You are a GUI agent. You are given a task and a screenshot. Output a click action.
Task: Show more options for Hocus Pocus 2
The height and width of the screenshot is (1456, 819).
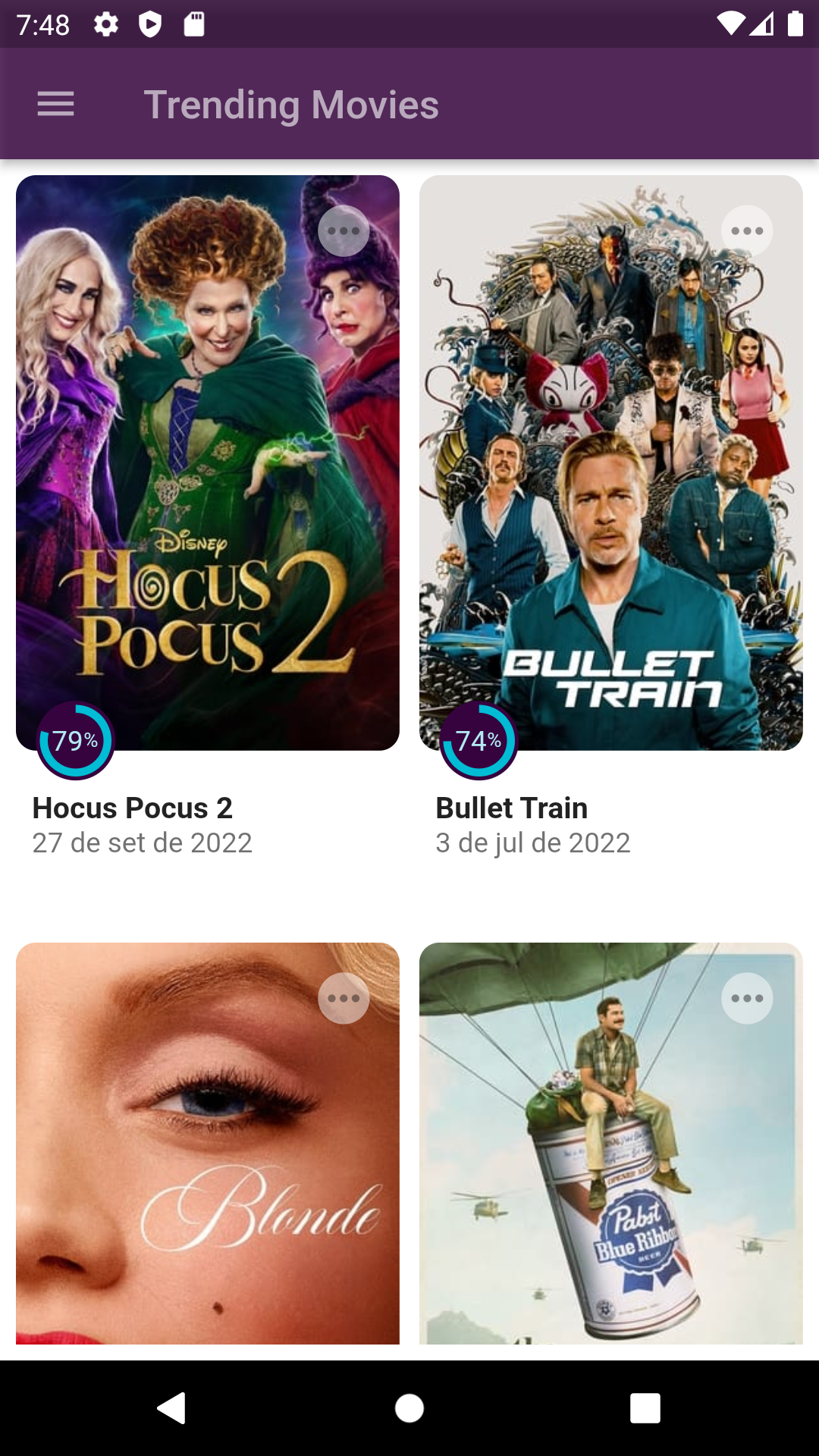tap(344, 231)
